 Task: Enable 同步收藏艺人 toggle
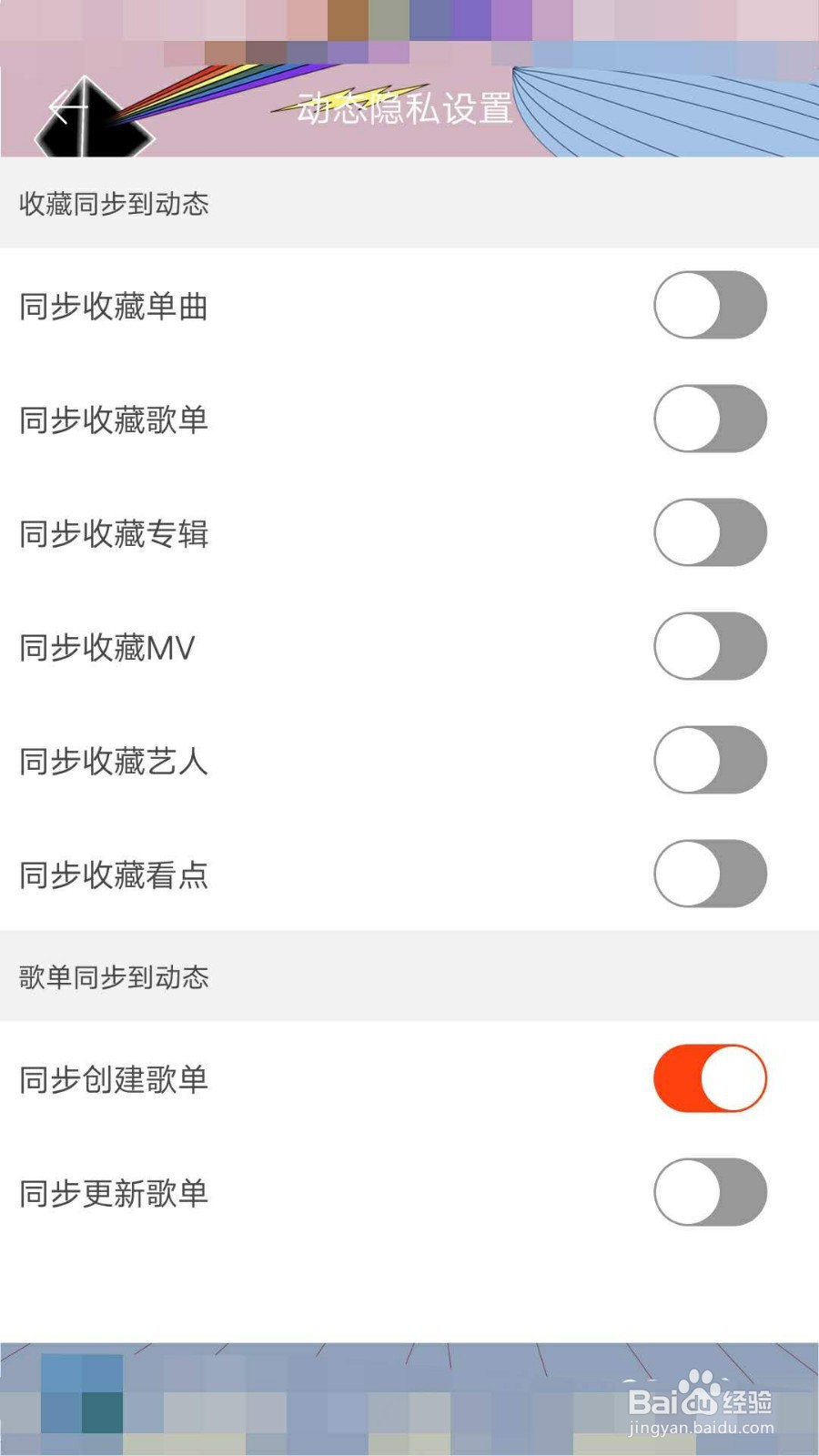point(711,760)
